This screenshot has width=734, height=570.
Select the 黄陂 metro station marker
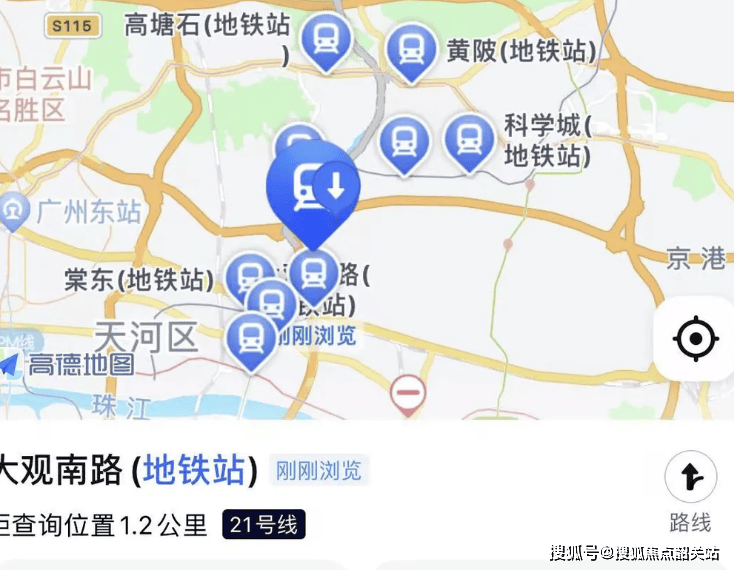click(411, 50)
